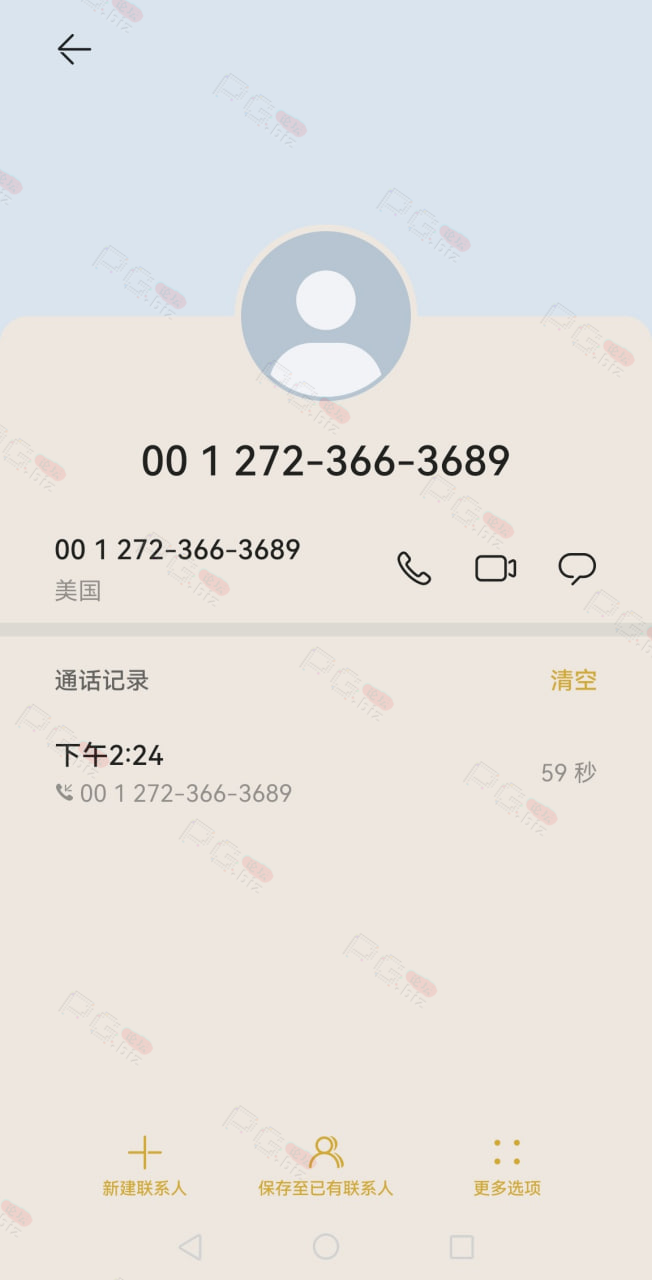Select 保存至已有联系人 to save to existing contact
The width and height of the screenshot is (652, 1280).
pyautogui.click(x=326, y=1167)
